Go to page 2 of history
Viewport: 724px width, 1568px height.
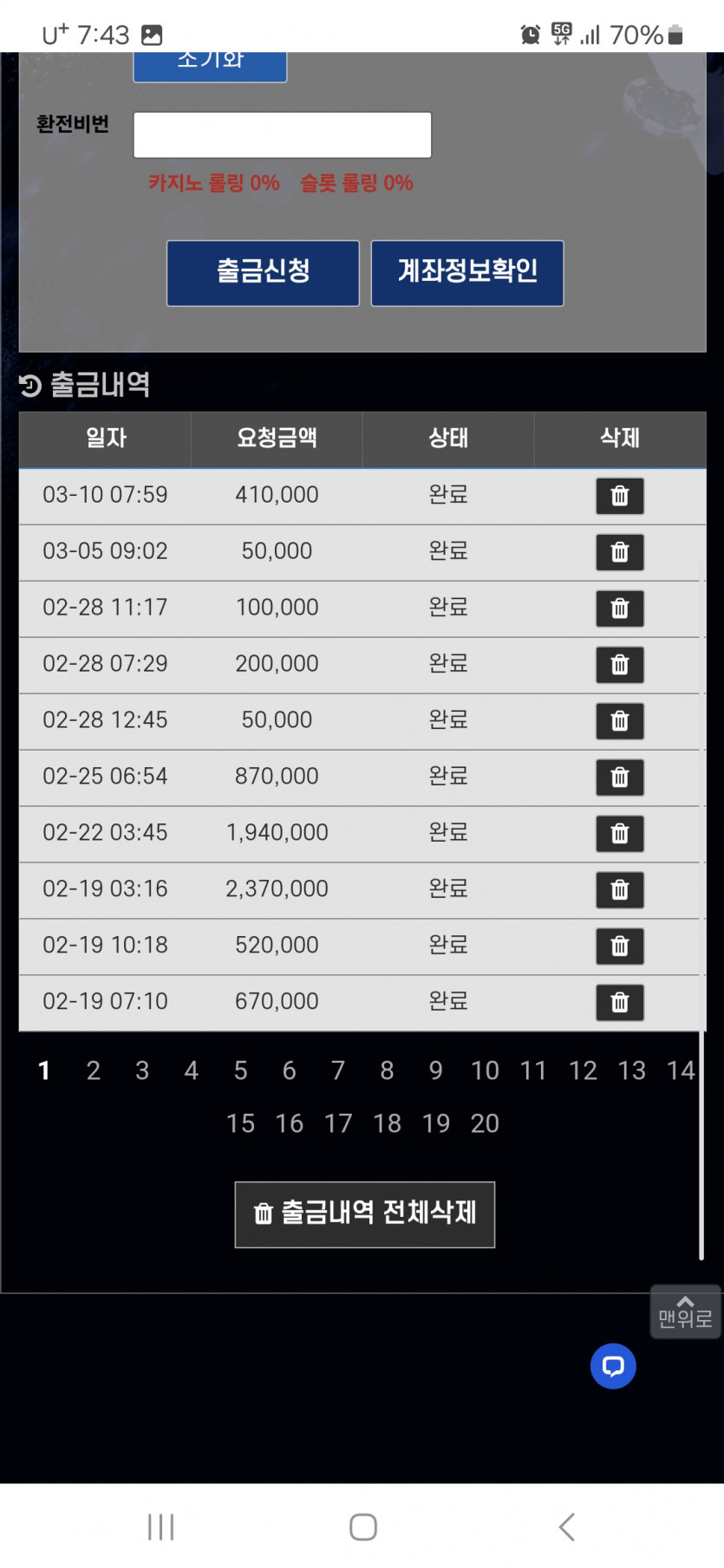(x=94, y=1071)
